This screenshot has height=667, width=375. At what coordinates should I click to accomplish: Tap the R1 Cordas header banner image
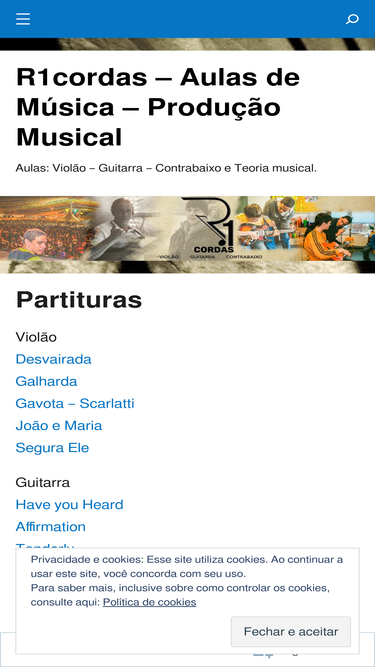(188, 234)
